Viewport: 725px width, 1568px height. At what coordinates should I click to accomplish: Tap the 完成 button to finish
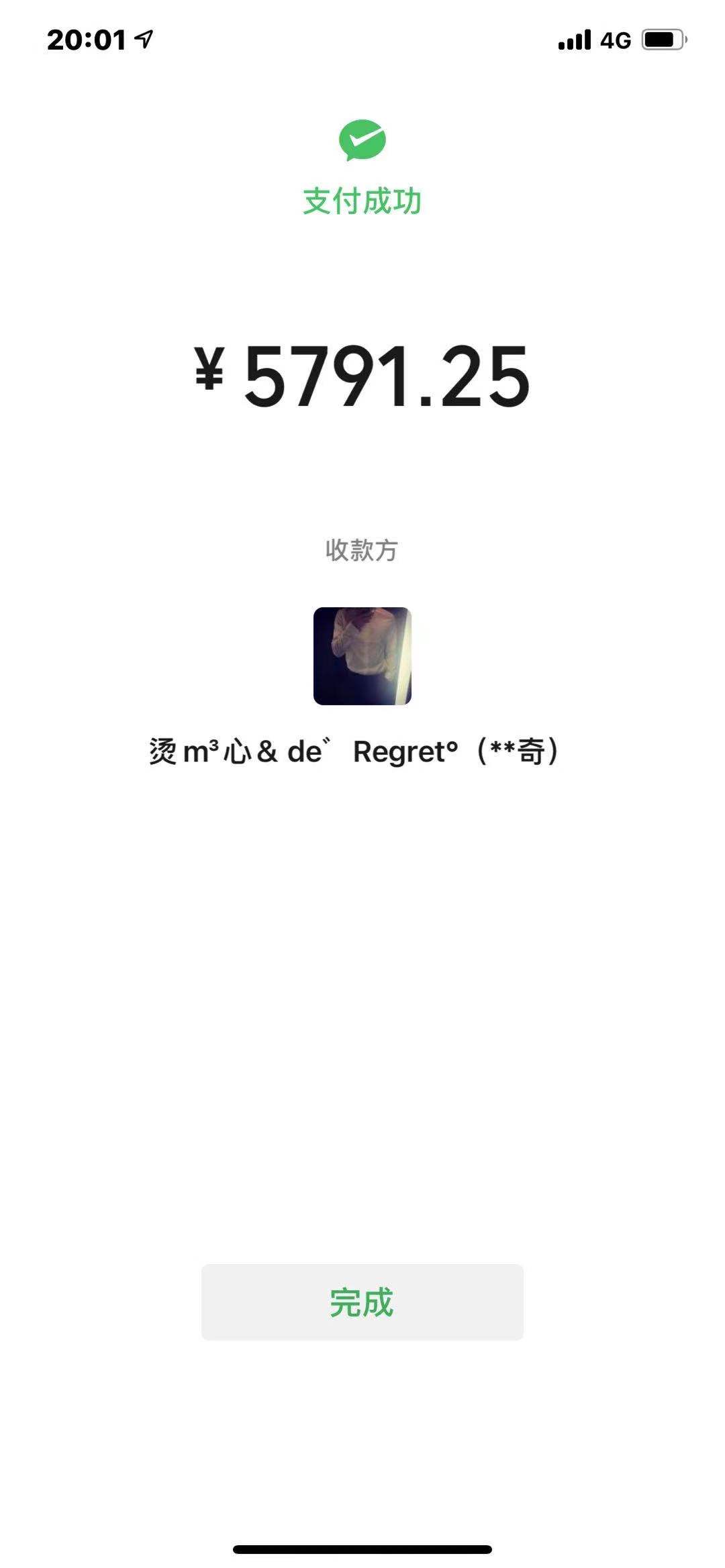pyautogui.click(x=362, y=1302)
